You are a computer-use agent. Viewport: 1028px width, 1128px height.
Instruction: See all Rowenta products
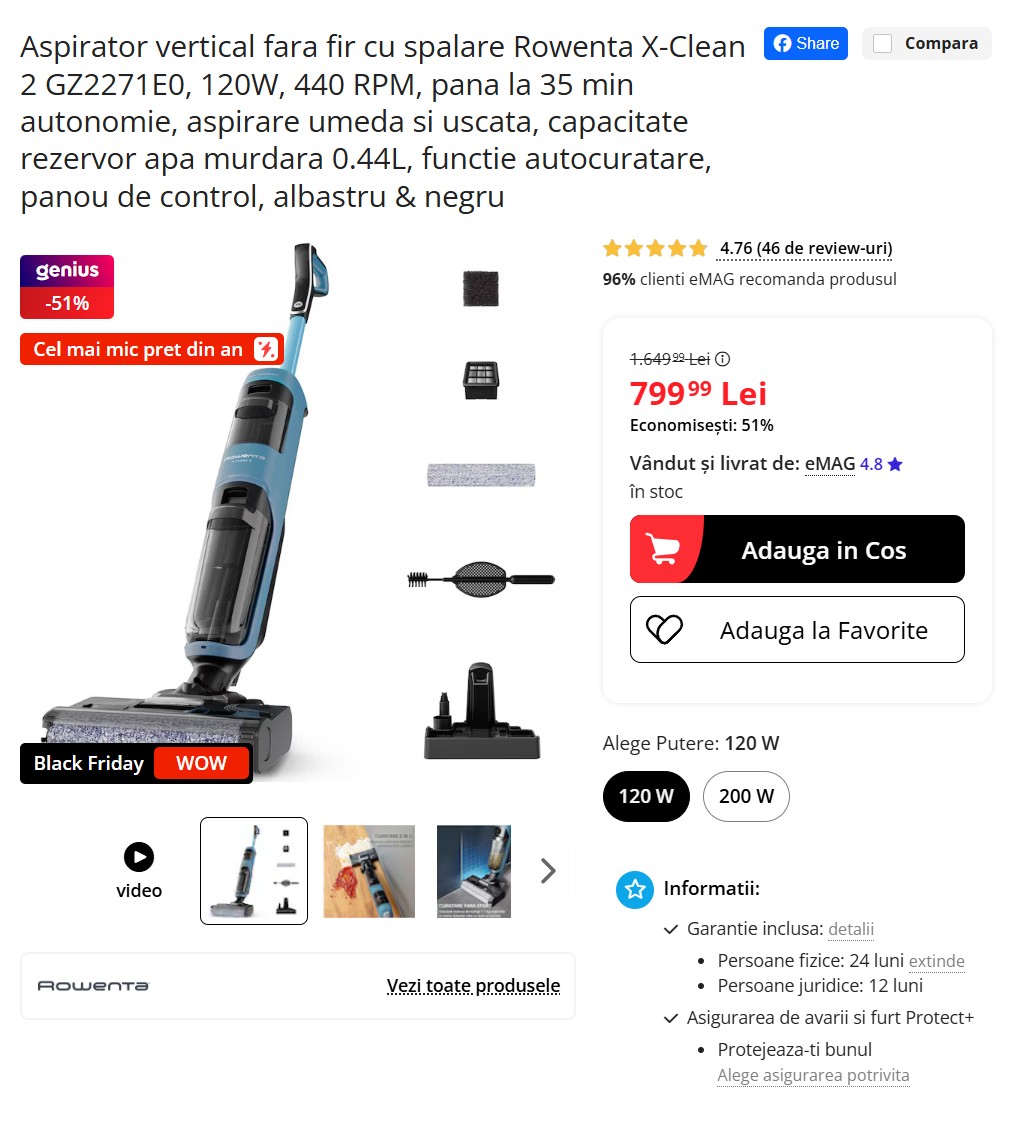(x=473, y=985)
